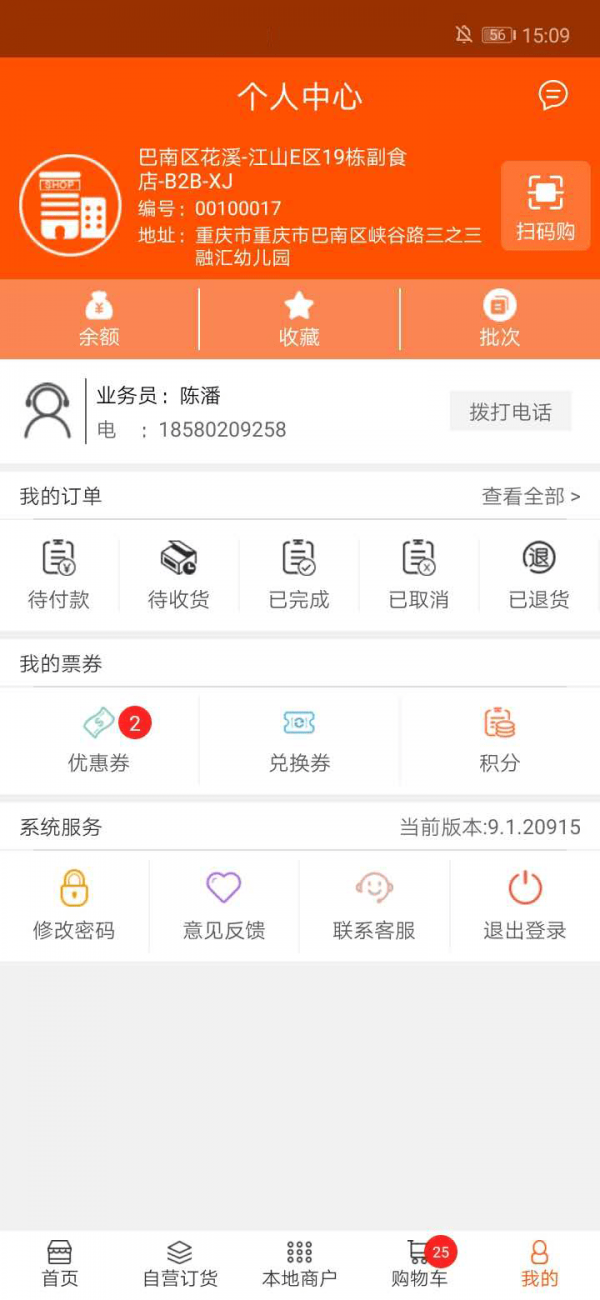Screen dimensions: 600x1300
Task: Tap 退出登录 to log out
Action: tap(525, 905)
